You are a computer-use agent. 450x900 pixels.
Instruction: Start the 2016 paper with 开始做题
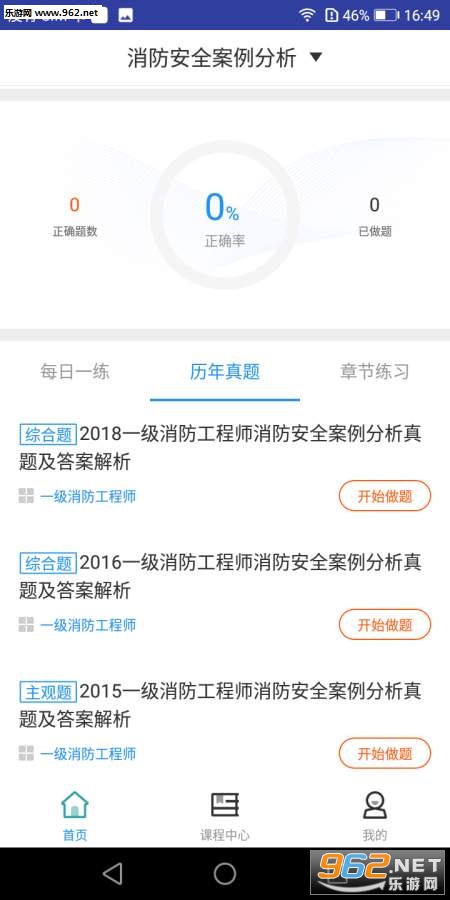click(385, 624)
